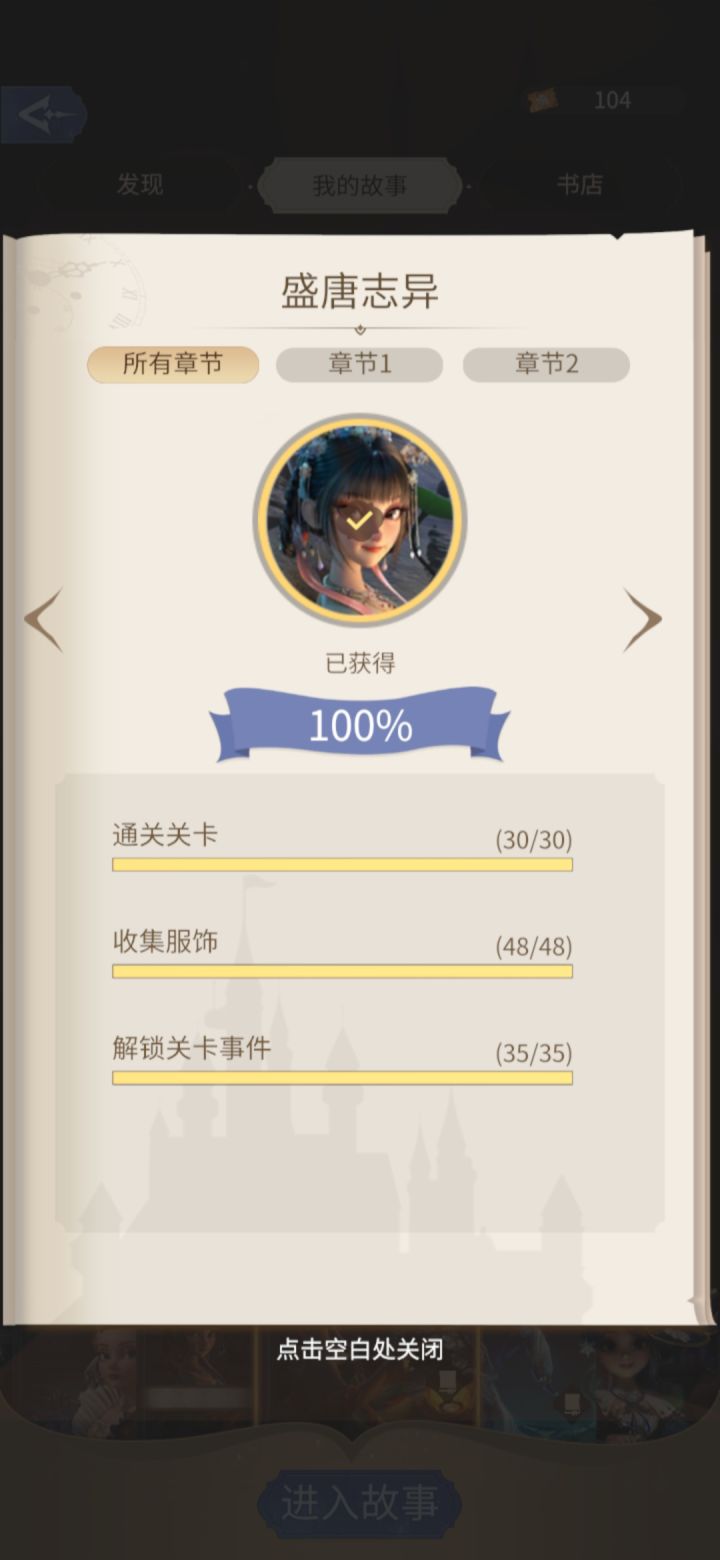This screenshot has width=720, height=1560.
Task: Go to next story using the right arrow
Action: (x=645, y=620)
